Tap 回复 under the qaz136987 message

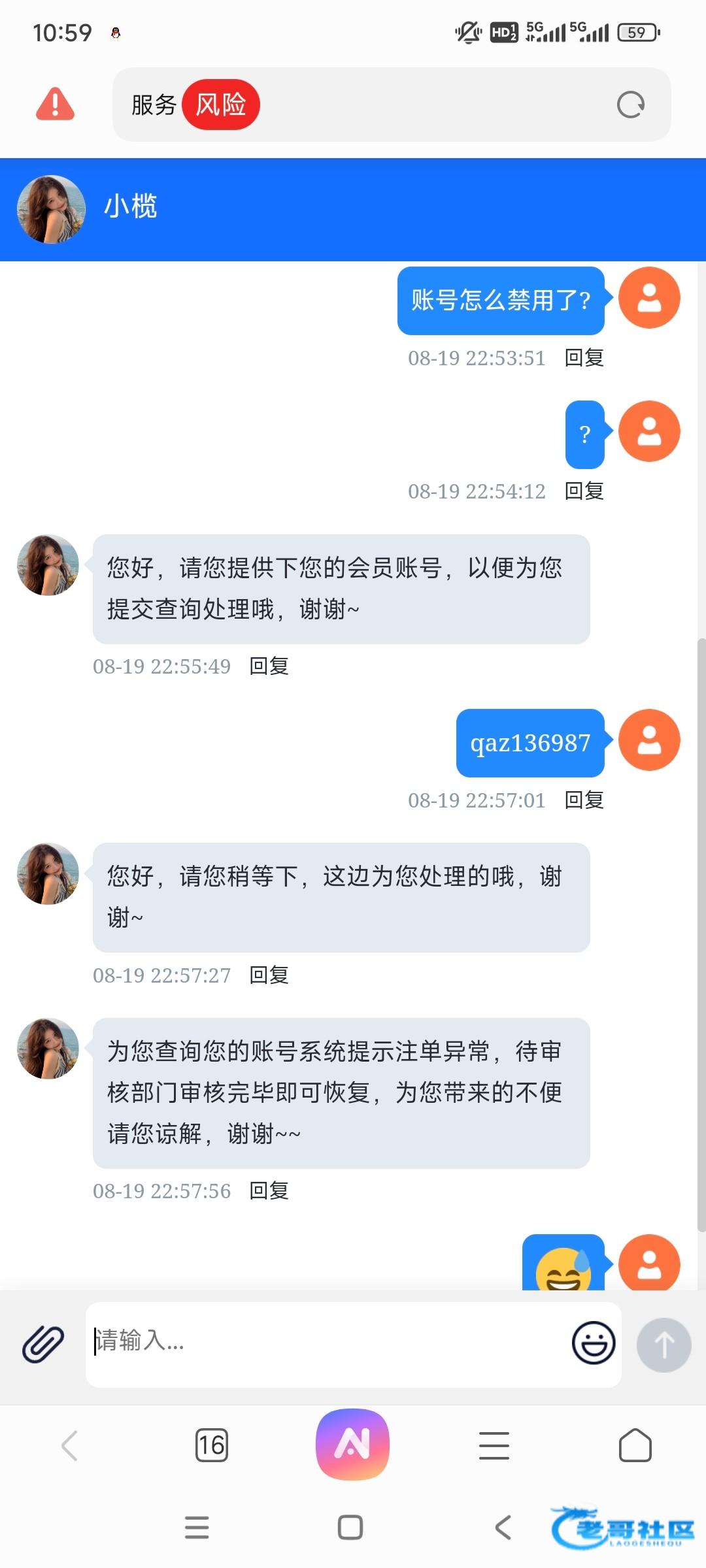tap(584, 800)
